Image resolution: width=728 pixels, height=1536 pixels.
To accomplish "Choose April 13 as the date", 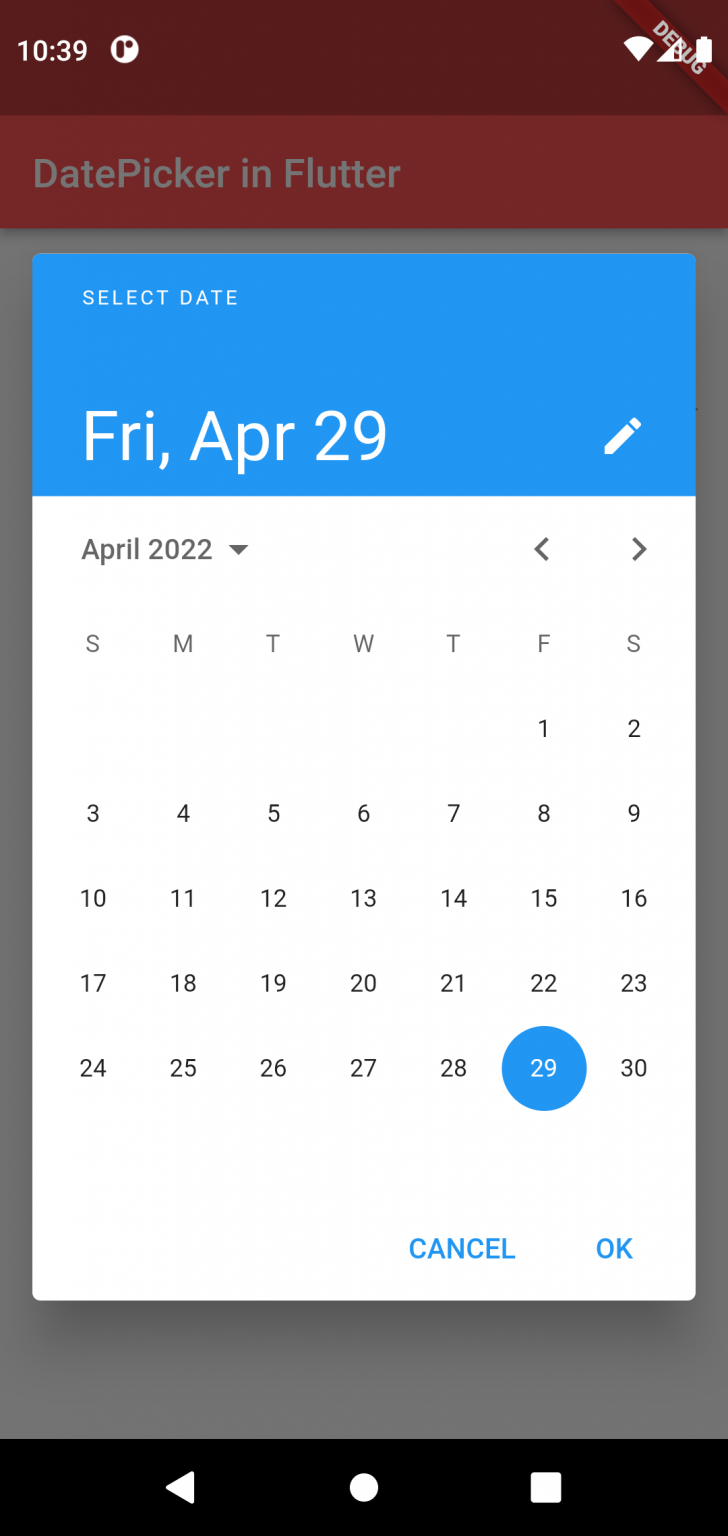I will pyautogui.click(x=363, y=899).
